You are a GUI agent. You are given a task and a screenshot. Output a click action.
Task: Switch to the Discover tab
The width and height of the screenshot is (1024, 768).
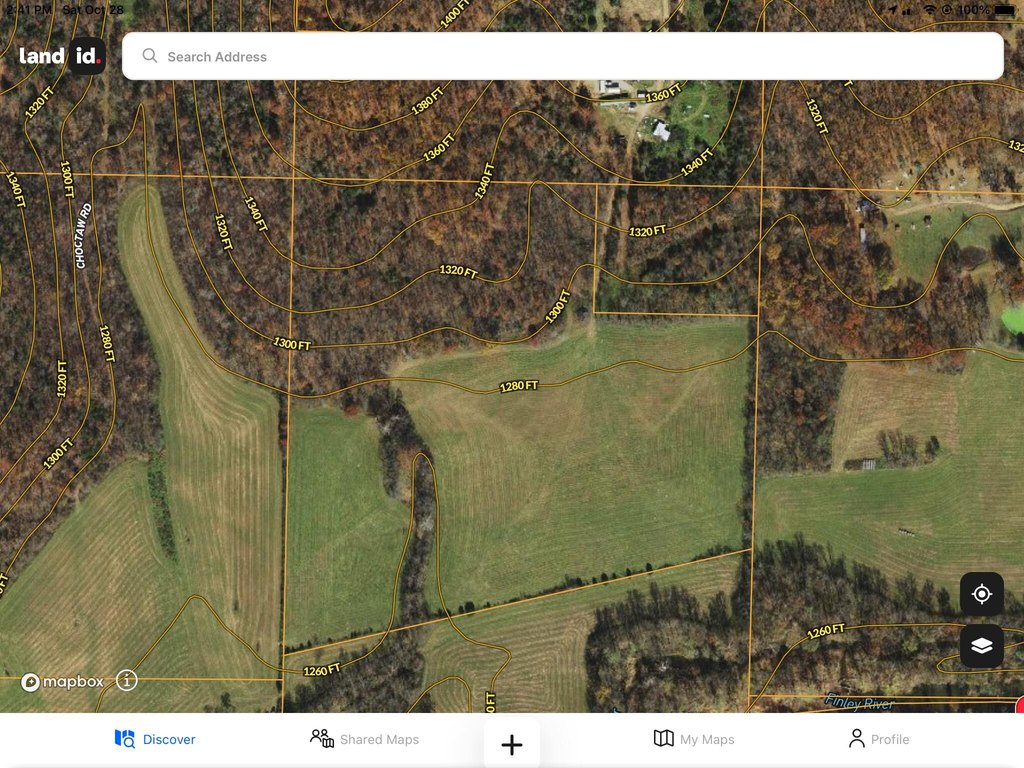pos(155,739)
